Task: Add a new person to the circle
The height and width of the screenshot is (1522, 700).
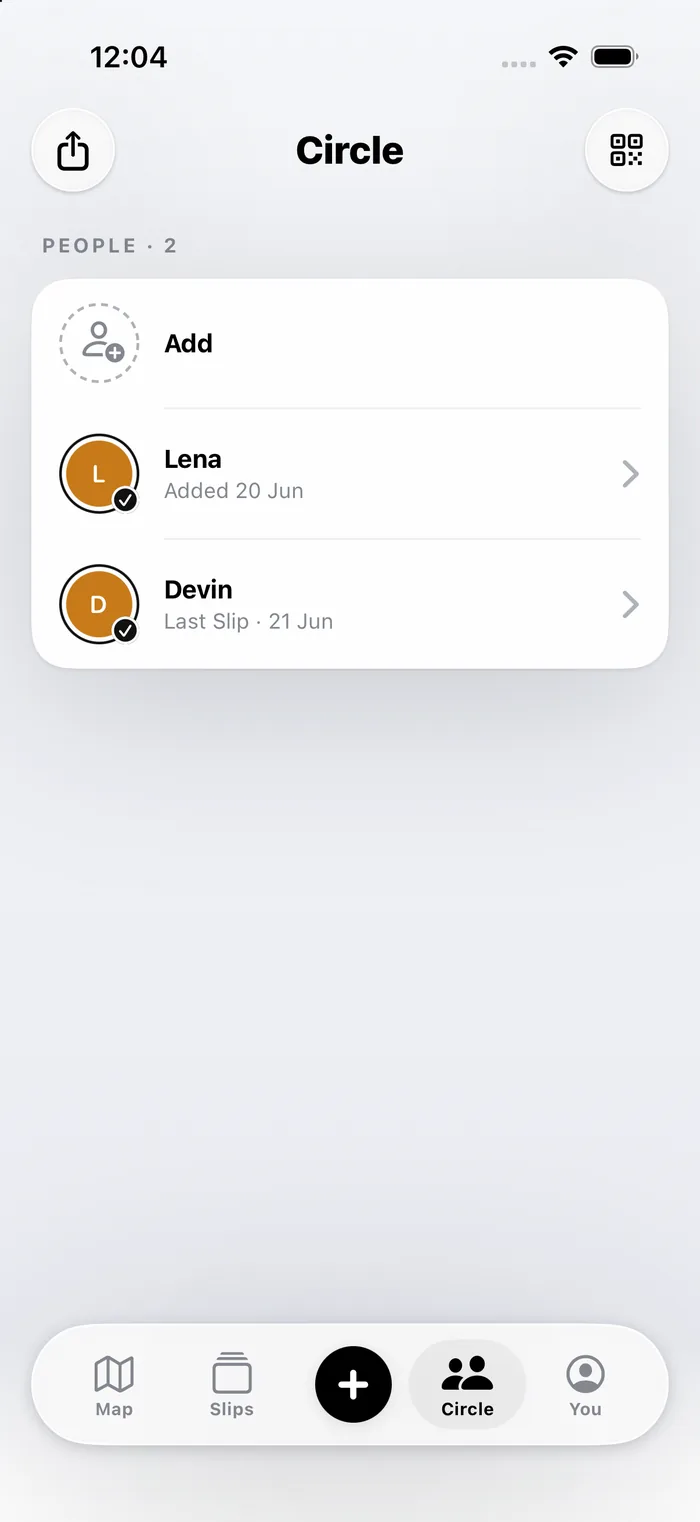Action: [350, 344]
